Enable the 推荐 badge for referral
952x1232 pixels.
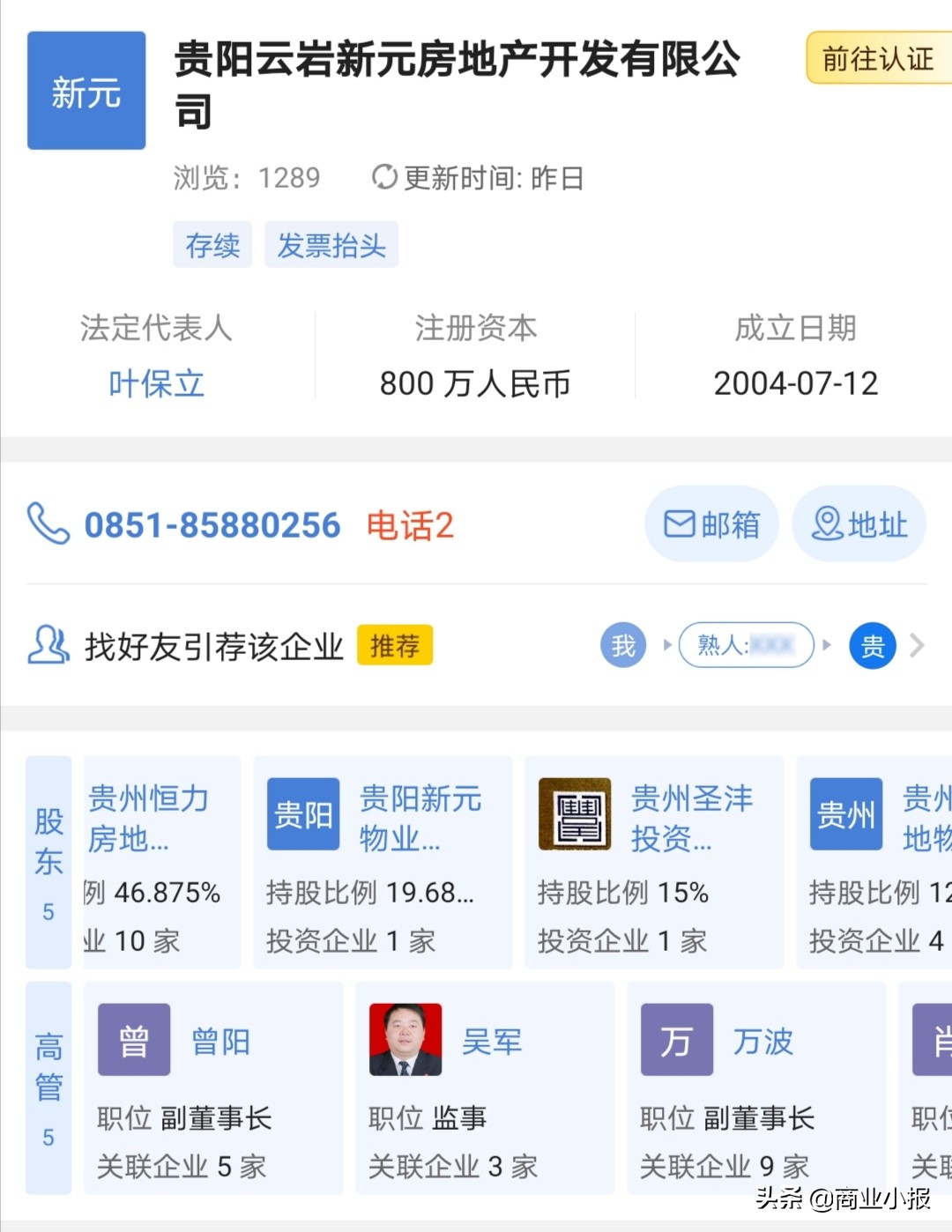pyautogui.click(x=393, y=644)
